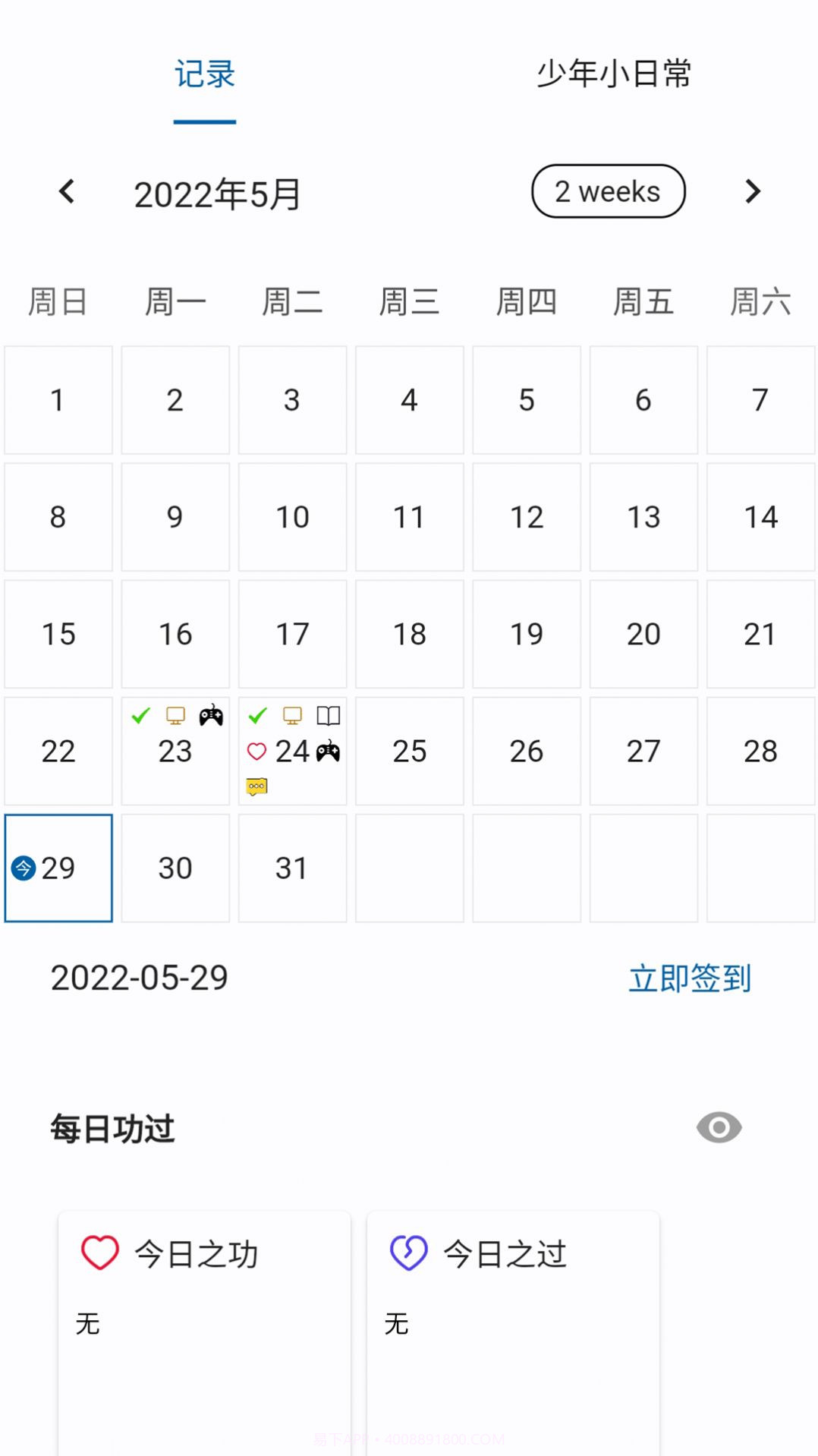Go to next month with right arrow
The height and width of the screenshot is (1456, 818).
[x=752, y=191]
